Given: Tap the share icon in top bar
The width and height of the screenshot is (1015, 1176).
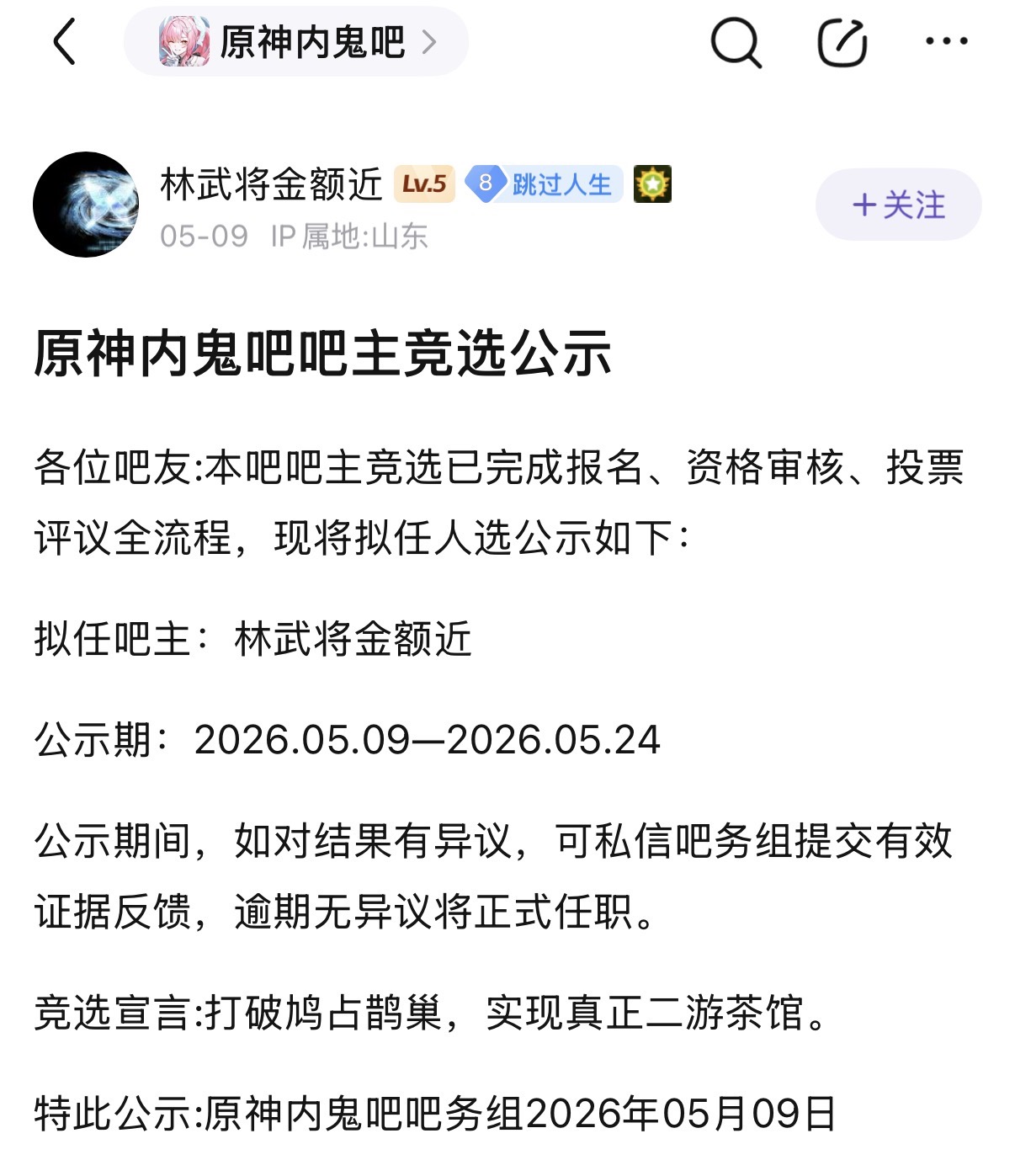Looking at the screenshot, I should [842, 42].
